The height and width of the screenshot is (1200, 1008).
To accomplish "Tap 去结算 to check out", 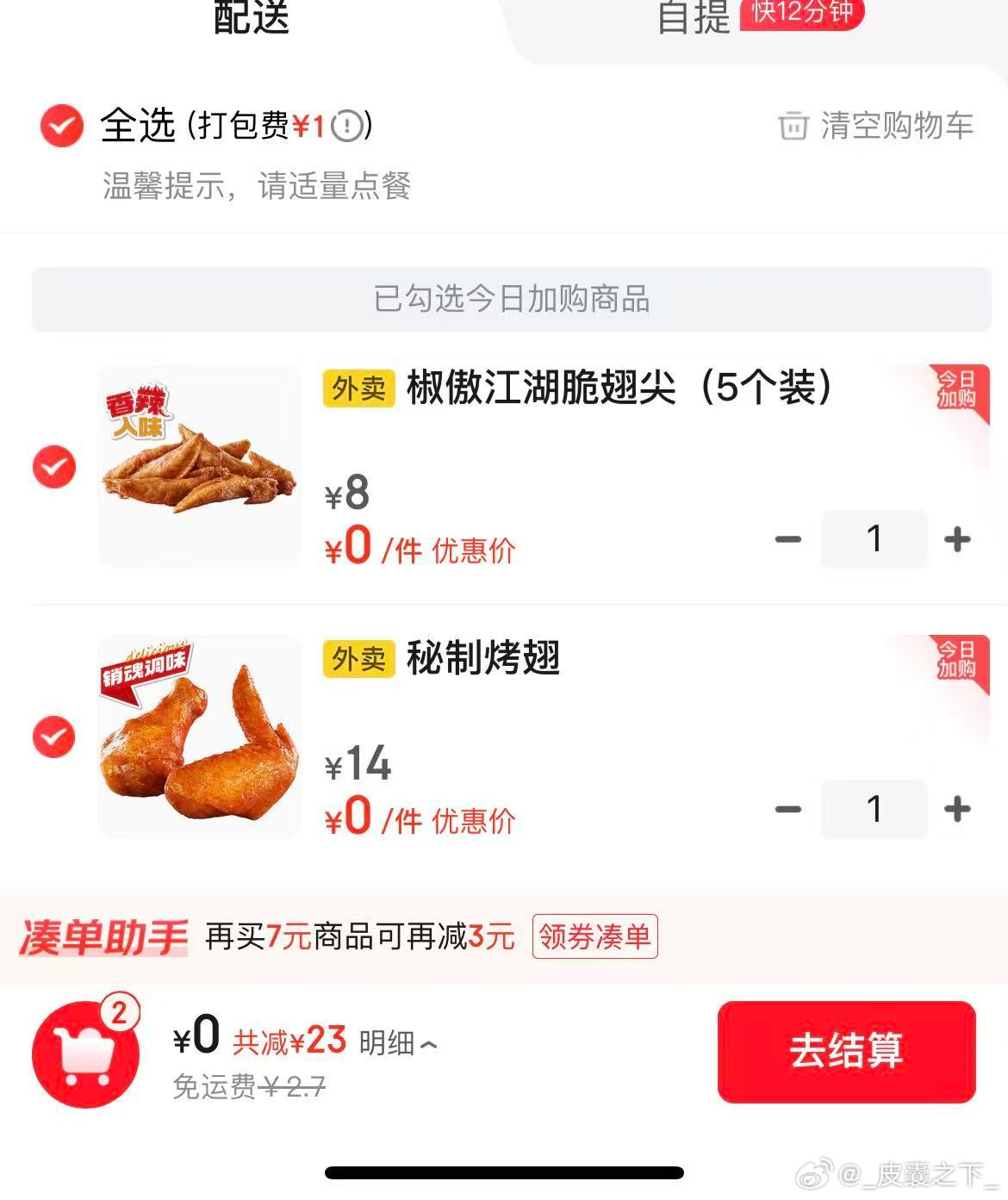I will pyautogui.click(x=846, y=1052).
